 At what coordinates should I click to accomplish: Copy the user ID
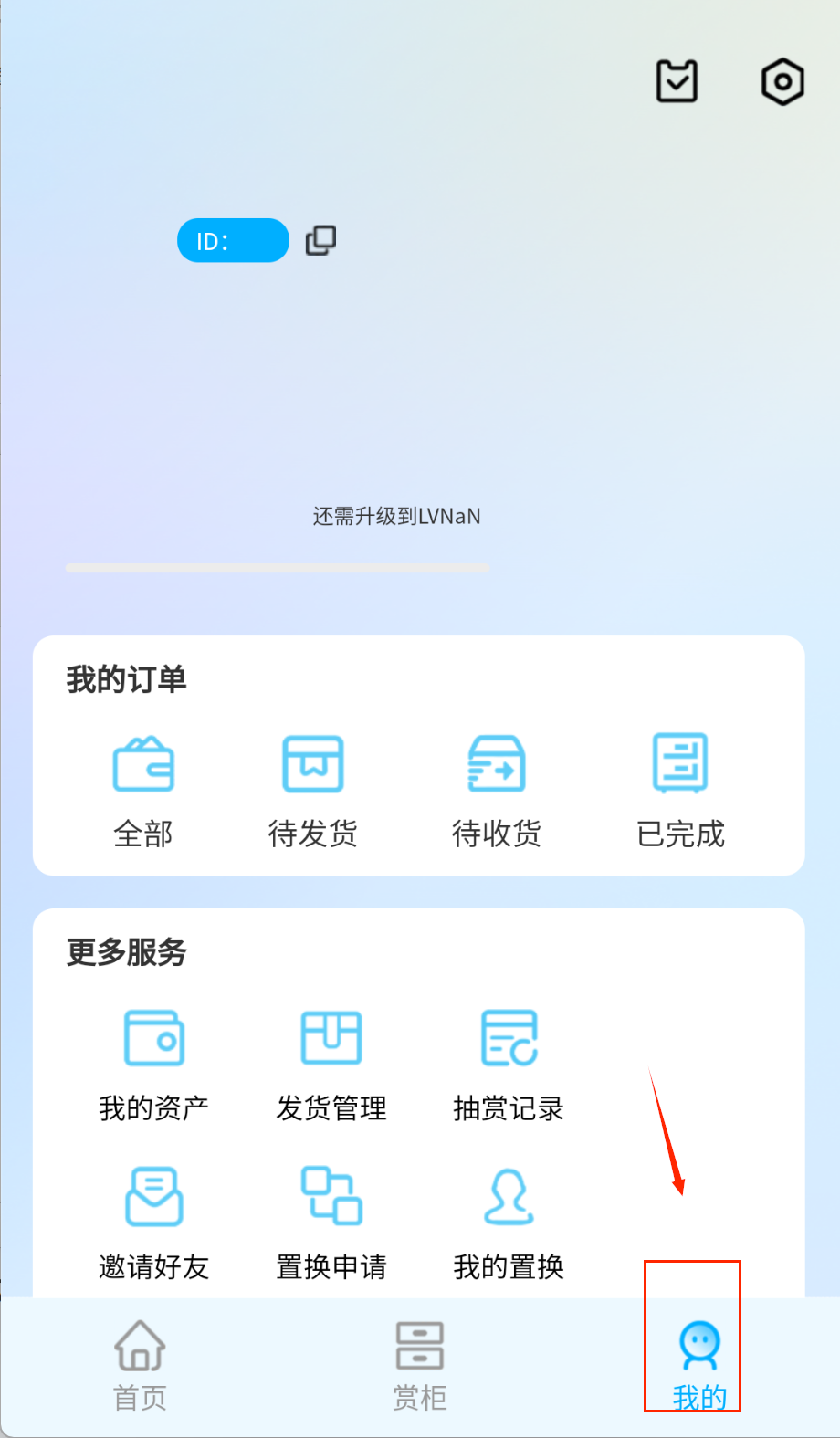320,240
